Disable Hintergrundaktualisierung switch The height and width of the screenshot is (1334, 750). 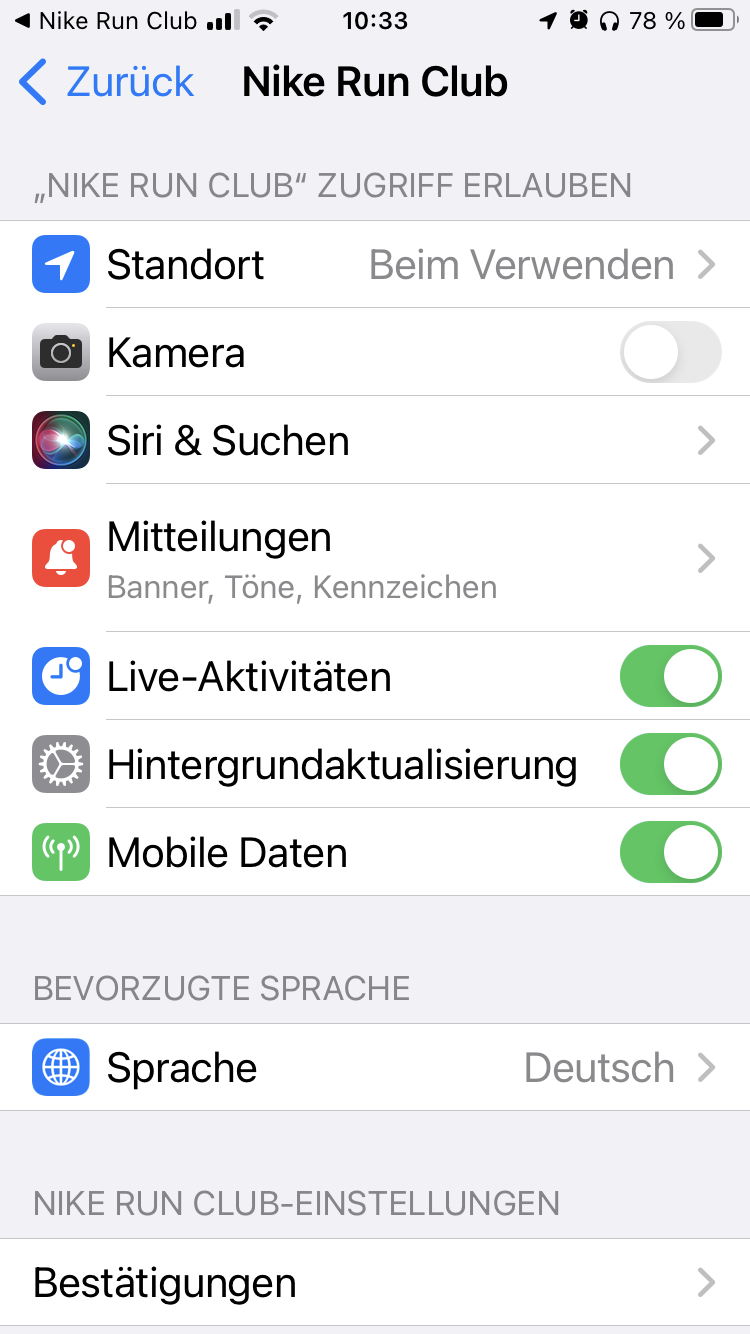click(x=671, y=765)
